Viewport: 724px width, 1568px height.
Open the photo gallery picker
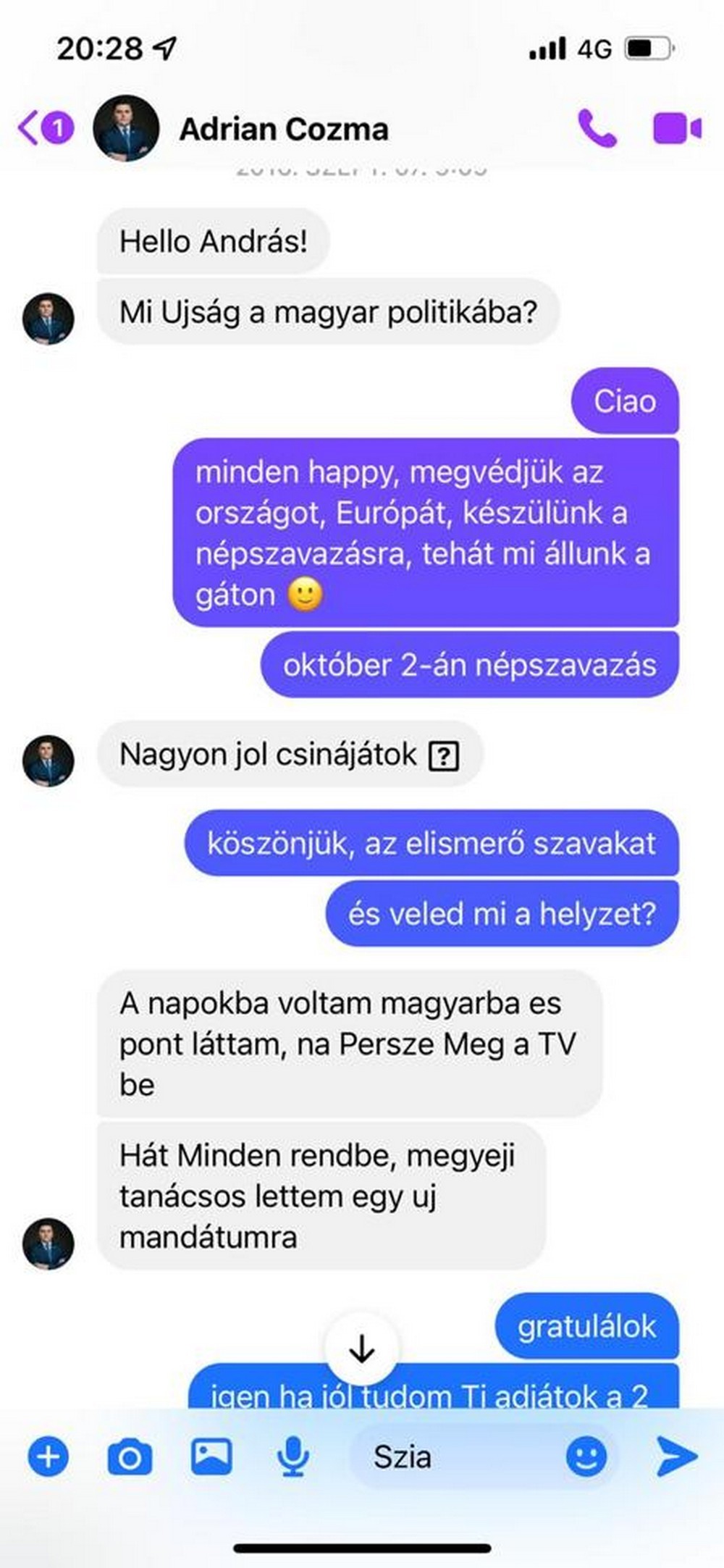coord(211,1456)
